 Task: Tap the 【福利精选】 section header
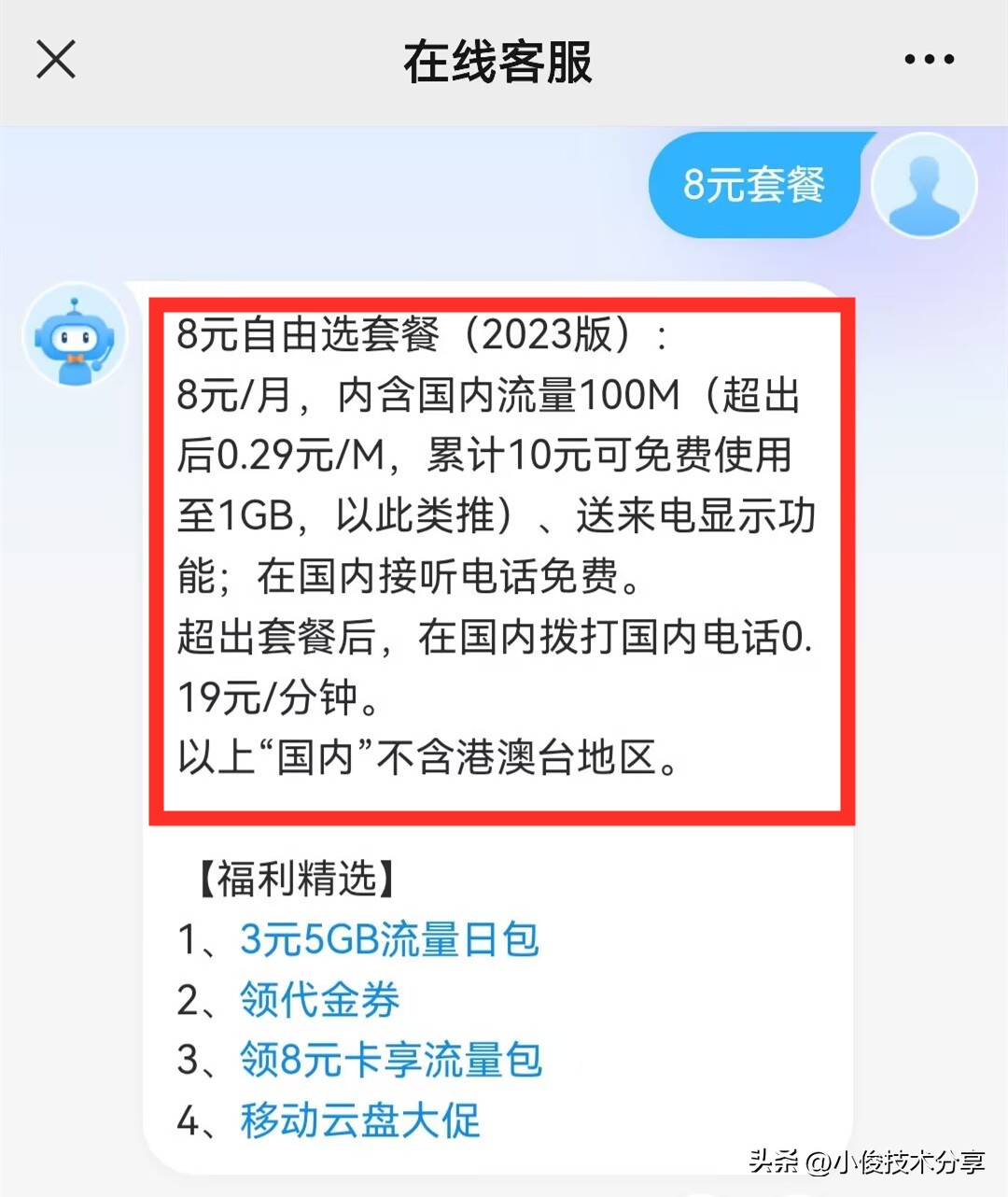(294, 876)
